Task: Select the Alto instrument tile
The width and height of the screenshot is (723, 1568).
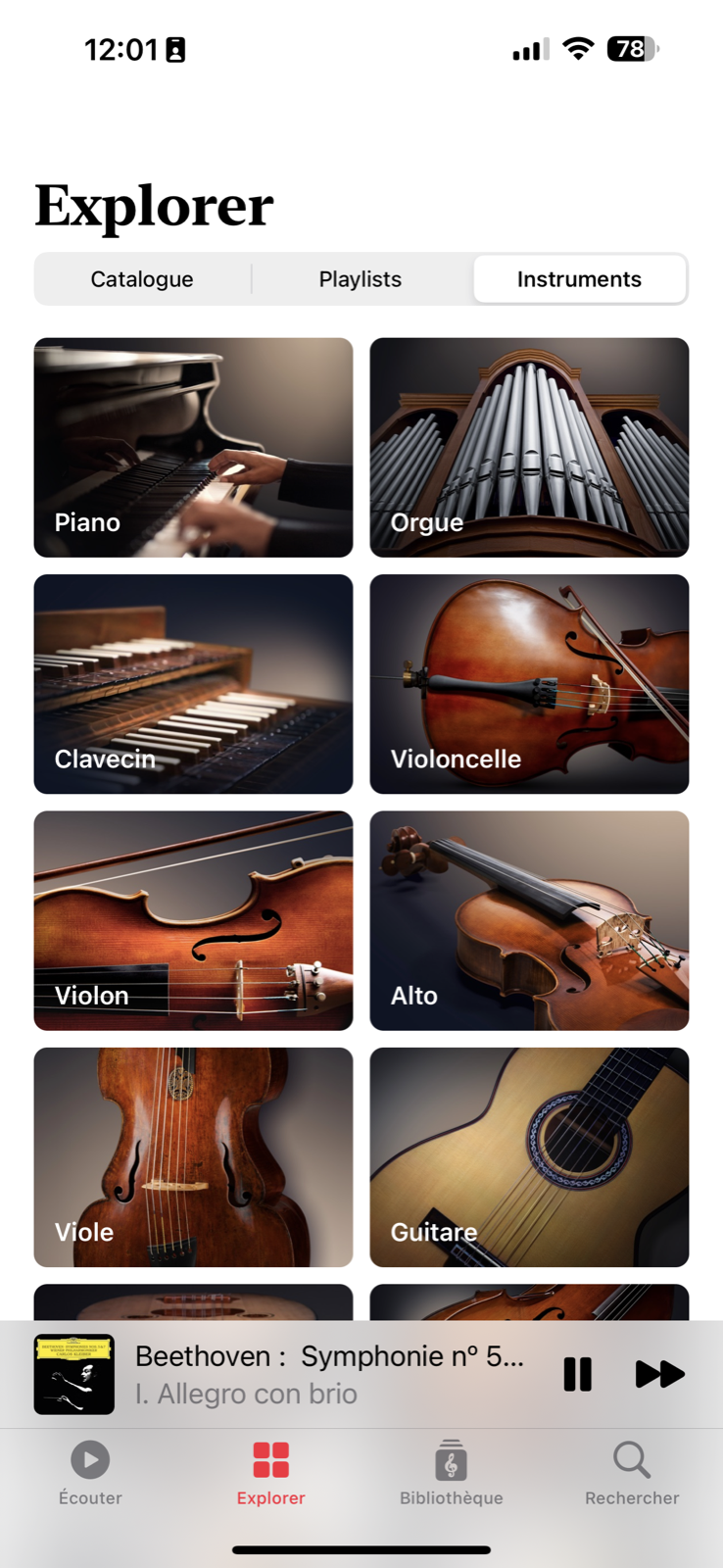Action: click(x=529, y=920)
